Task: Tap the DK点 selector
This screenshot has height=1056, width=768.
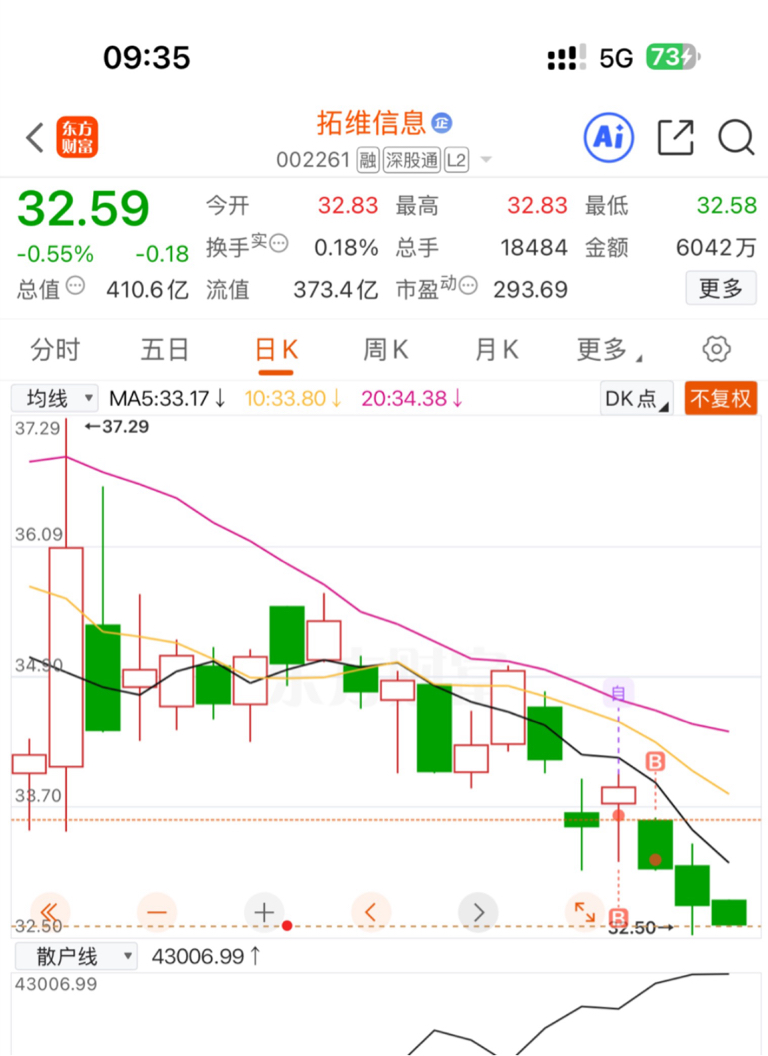Action: click(x=637, y=398)
